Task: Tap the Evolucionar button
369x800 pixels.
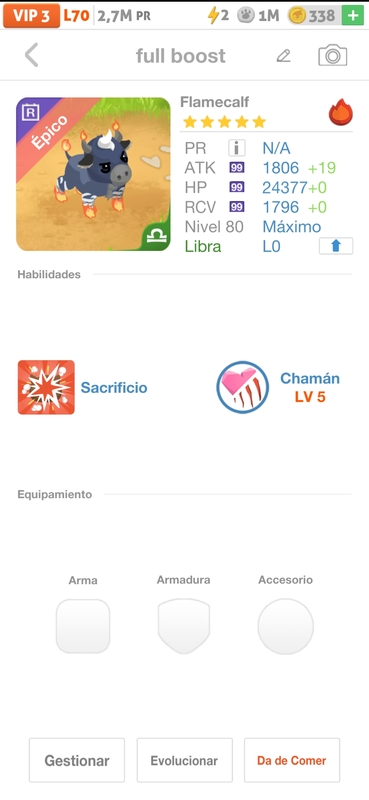Action: tap(184, 760)
